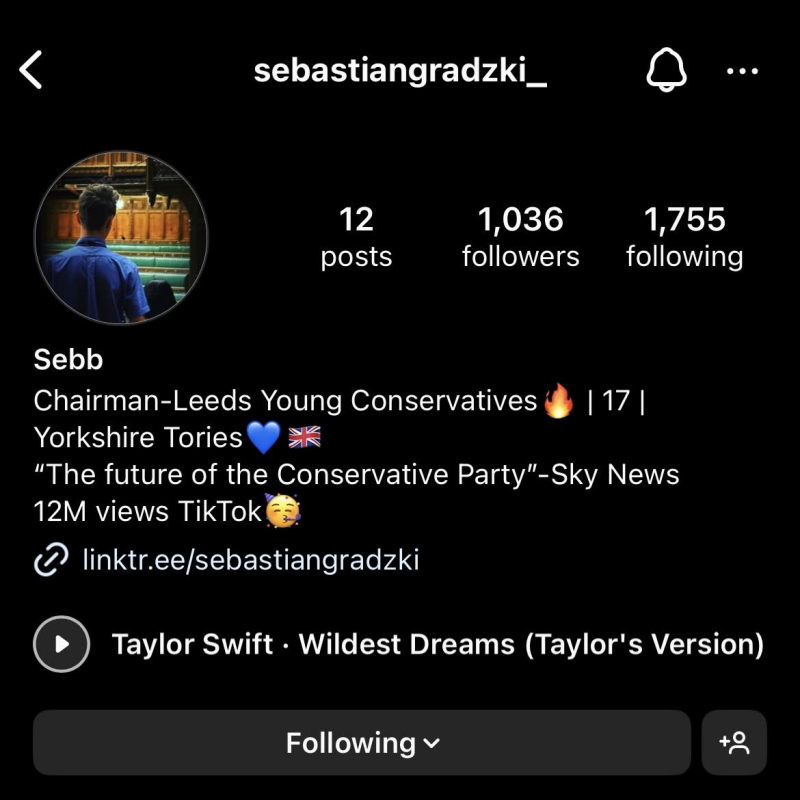Image resolution: width=800 pixels, height=800 pixels.
Task: Open the three-dot overflow menu
Action: tap(742, 71)
